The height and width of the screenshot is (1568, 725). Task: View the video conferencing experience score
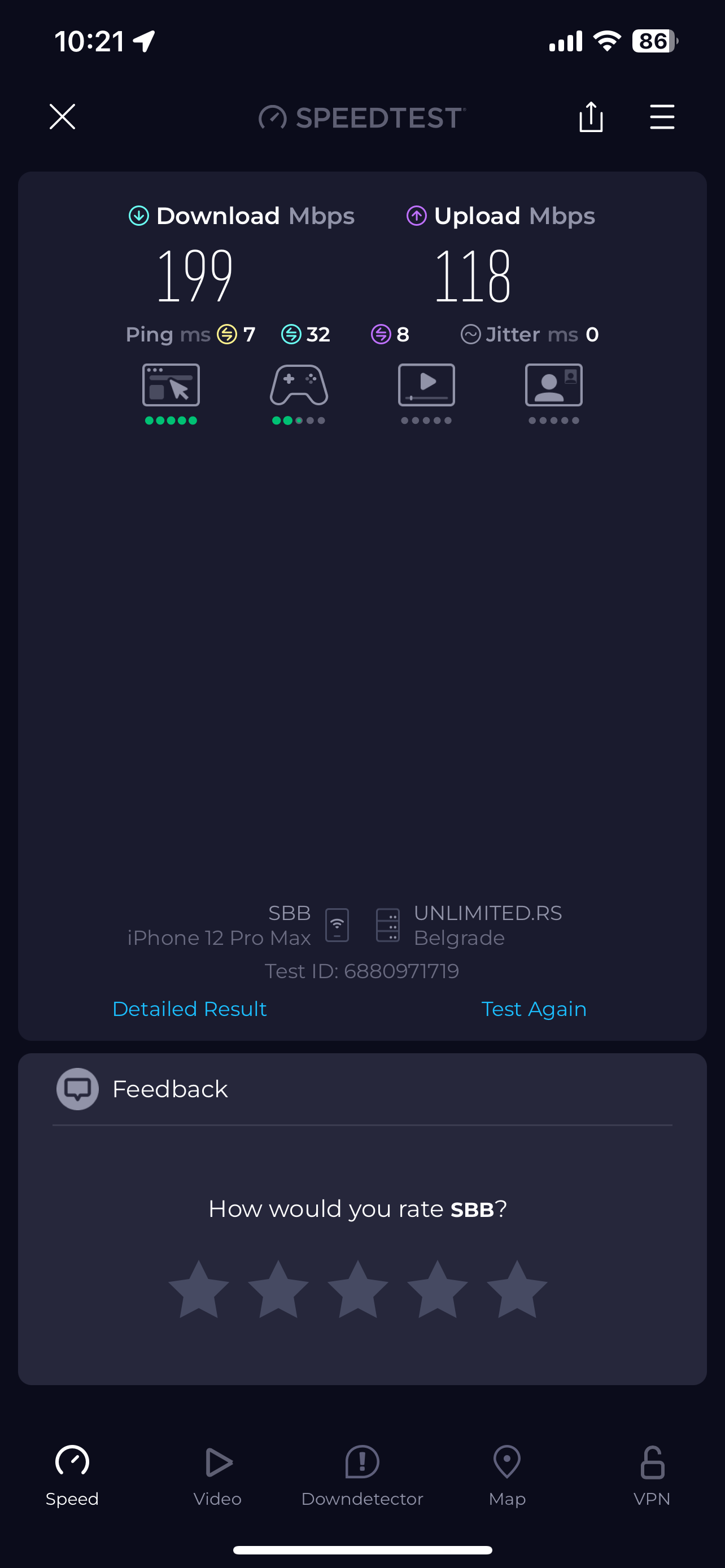coord(553,392)
